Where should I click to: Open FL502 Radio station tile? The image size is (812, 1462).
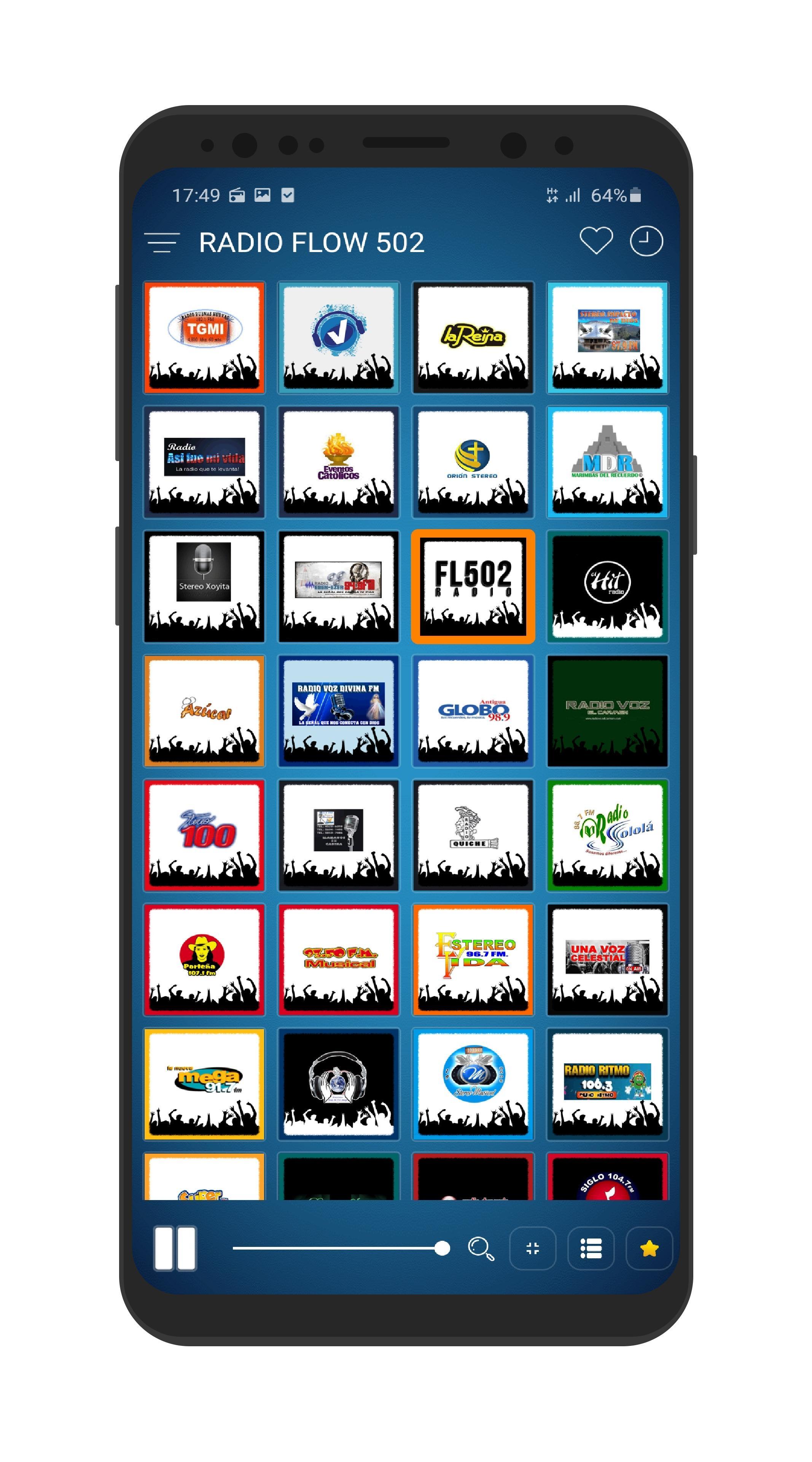point(473,586)
